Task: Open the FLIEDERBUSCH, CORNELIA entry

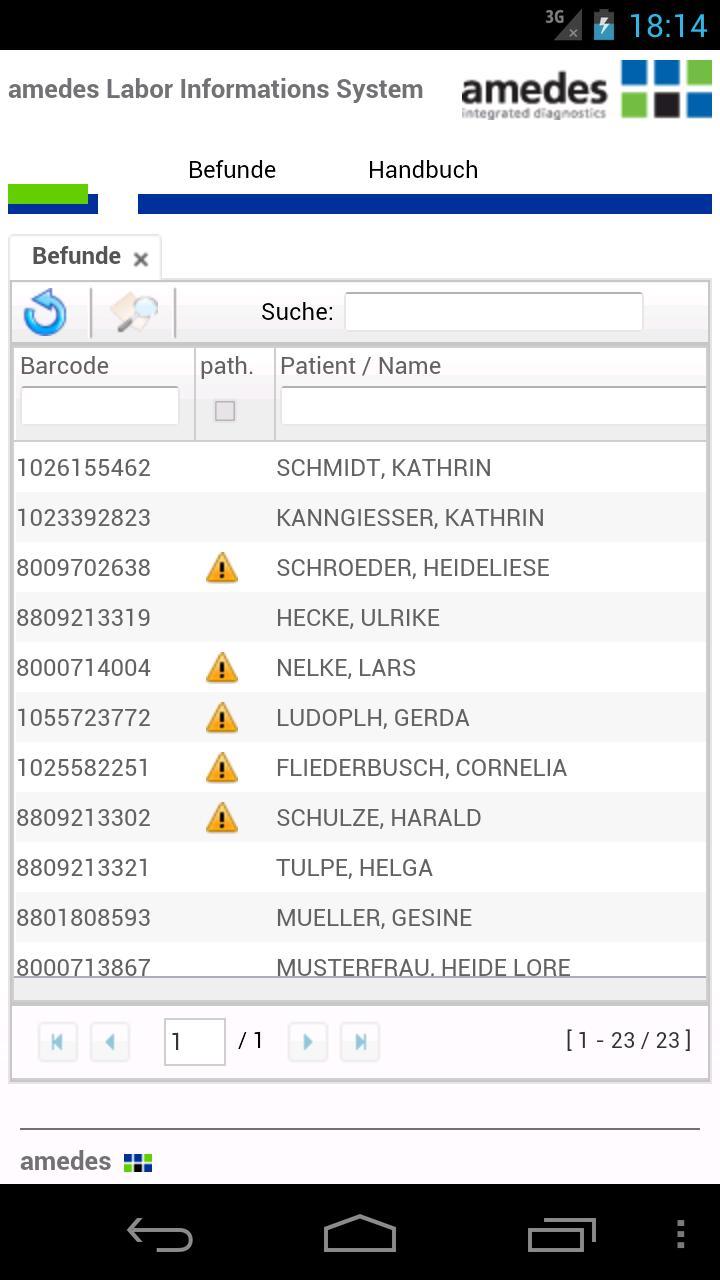Action: click(420, 768)
